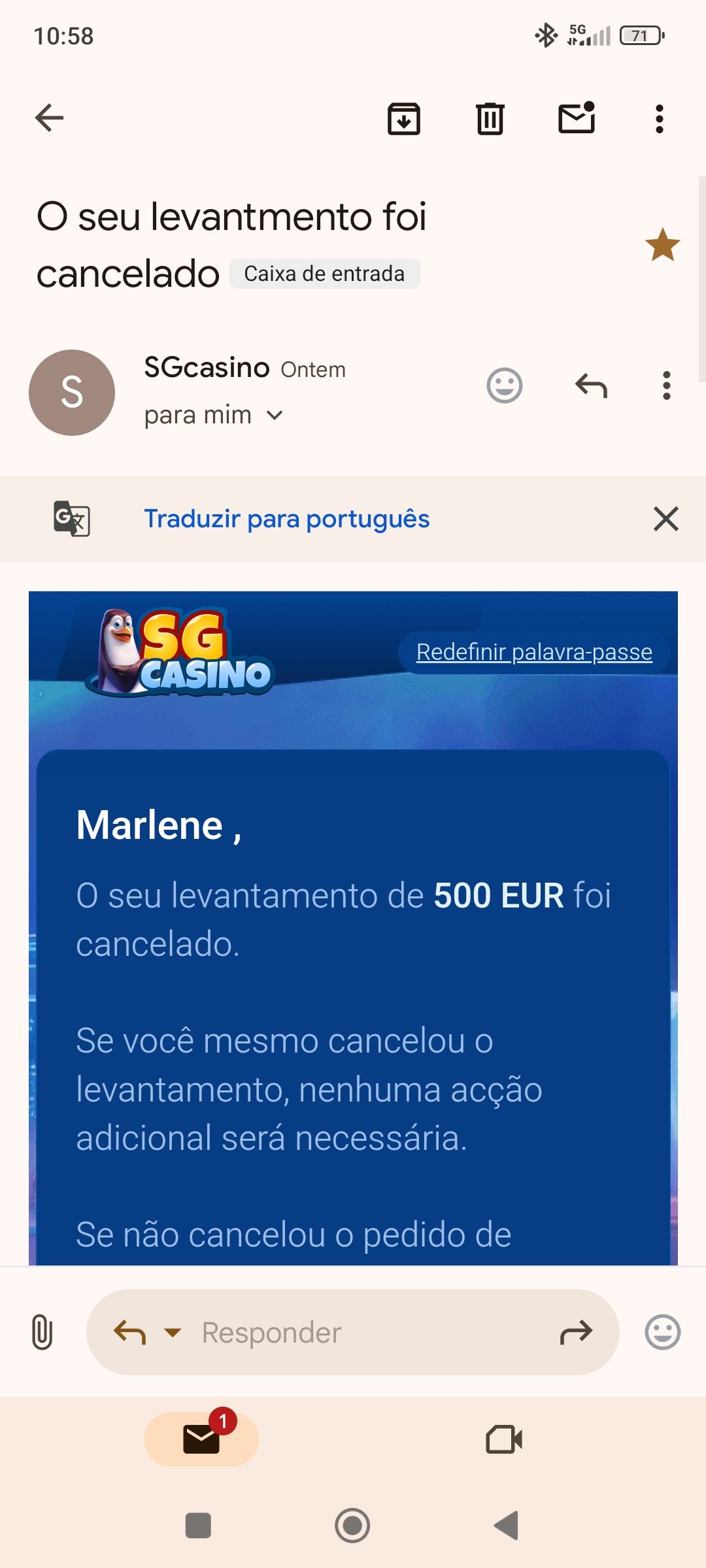Viewport: 706px width, 1568px height.
Task: Open the 'Redefinir palavra-passe' link
Action: (534, 651)
